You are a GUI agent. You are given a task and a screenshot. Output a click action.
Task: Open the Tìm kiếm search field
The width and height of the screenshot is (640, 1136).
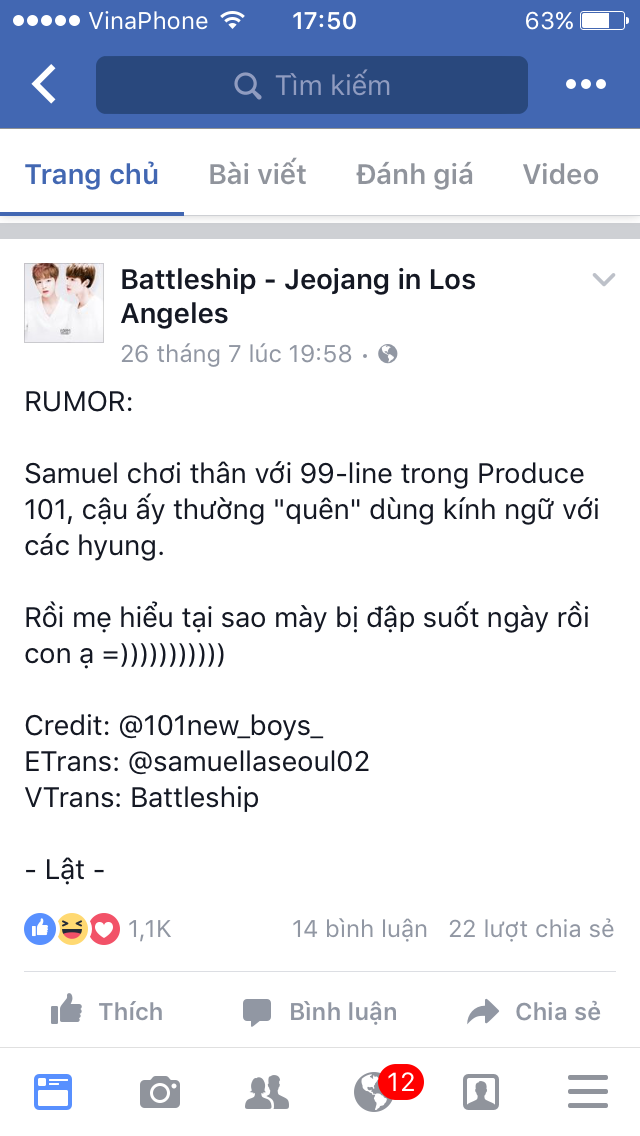[x=312, y=85]
